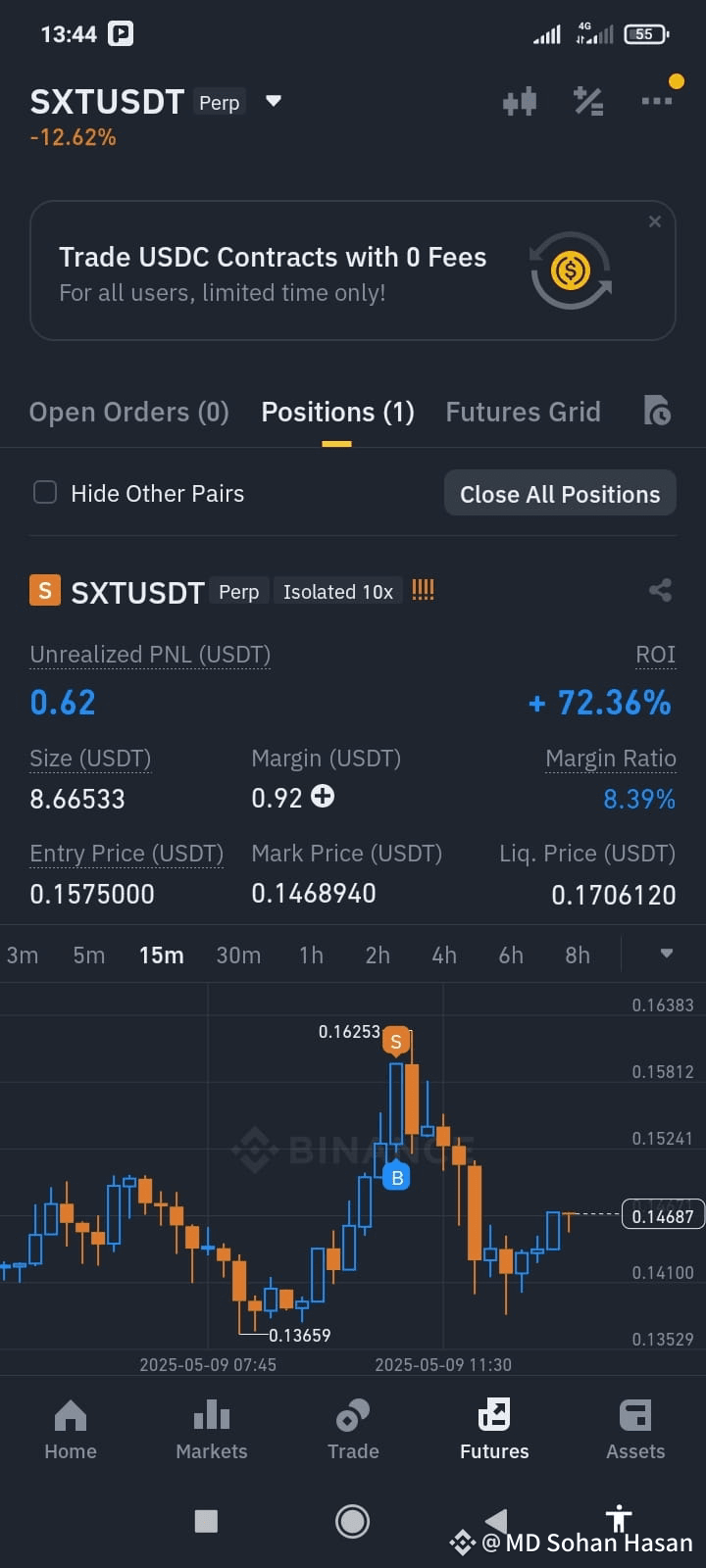Select the Positions (1) tab
This screenshot has height=1568, width=706.
(337, 413)
